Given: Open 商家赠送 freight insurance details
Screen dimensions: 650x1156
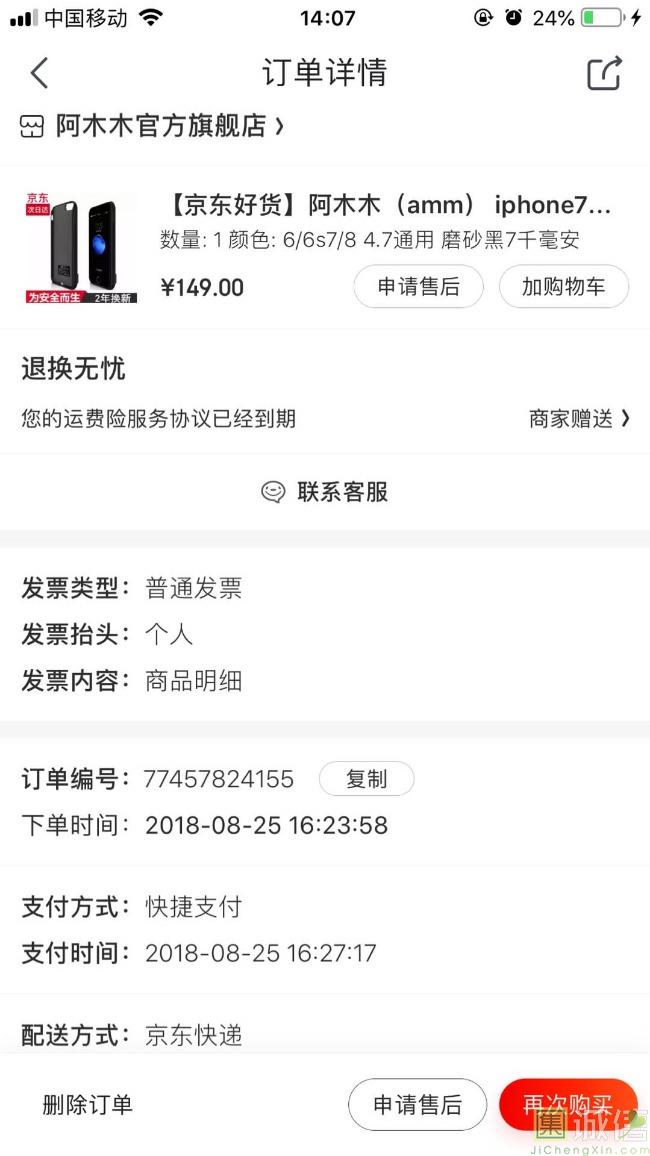Looking at the screenshot, I should click(579, 419).
